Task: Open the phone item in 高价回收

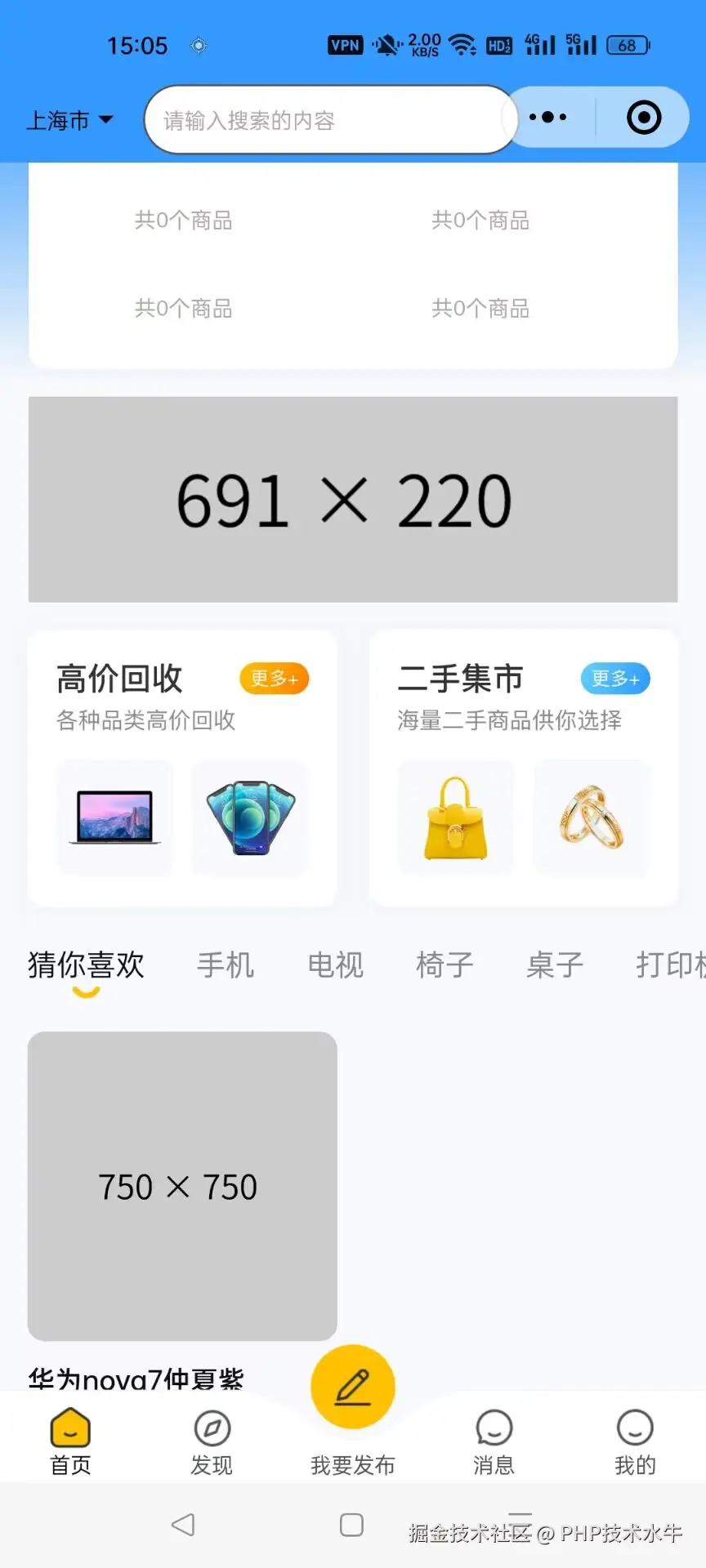Action: pos(250,817)
